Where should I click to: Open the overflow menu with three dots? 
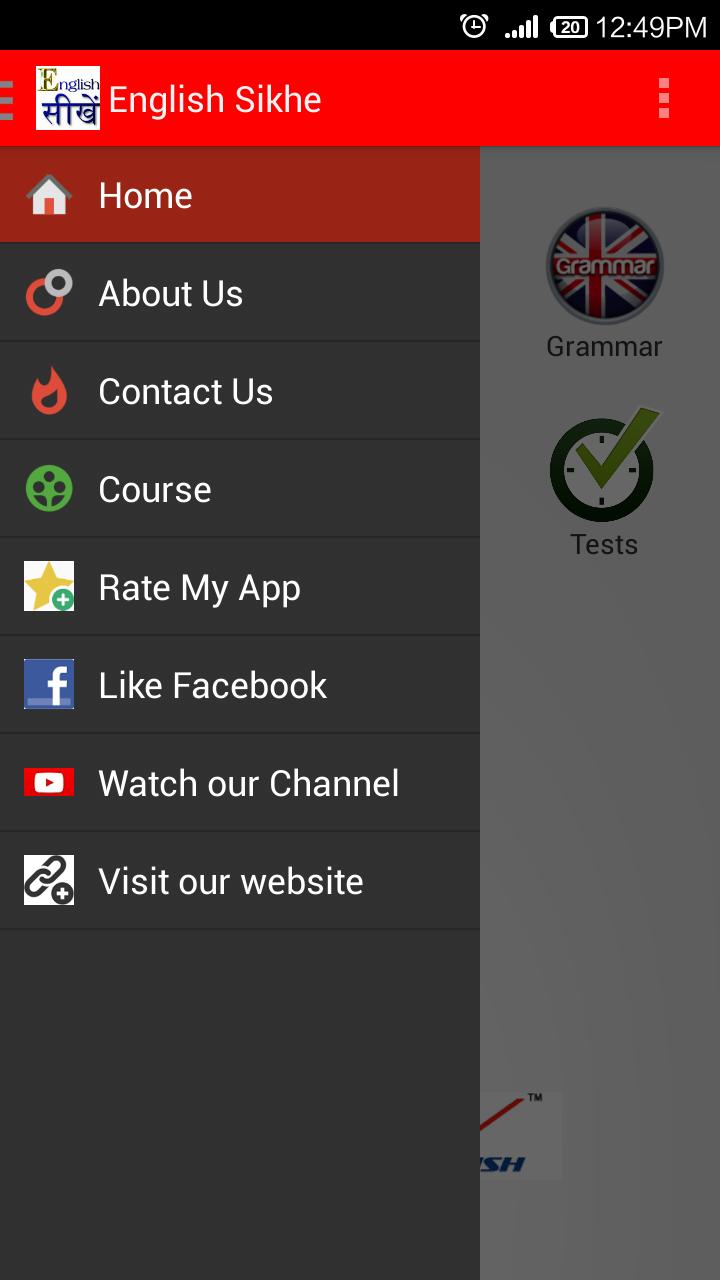pyautogui.click(x=664, y=98)
